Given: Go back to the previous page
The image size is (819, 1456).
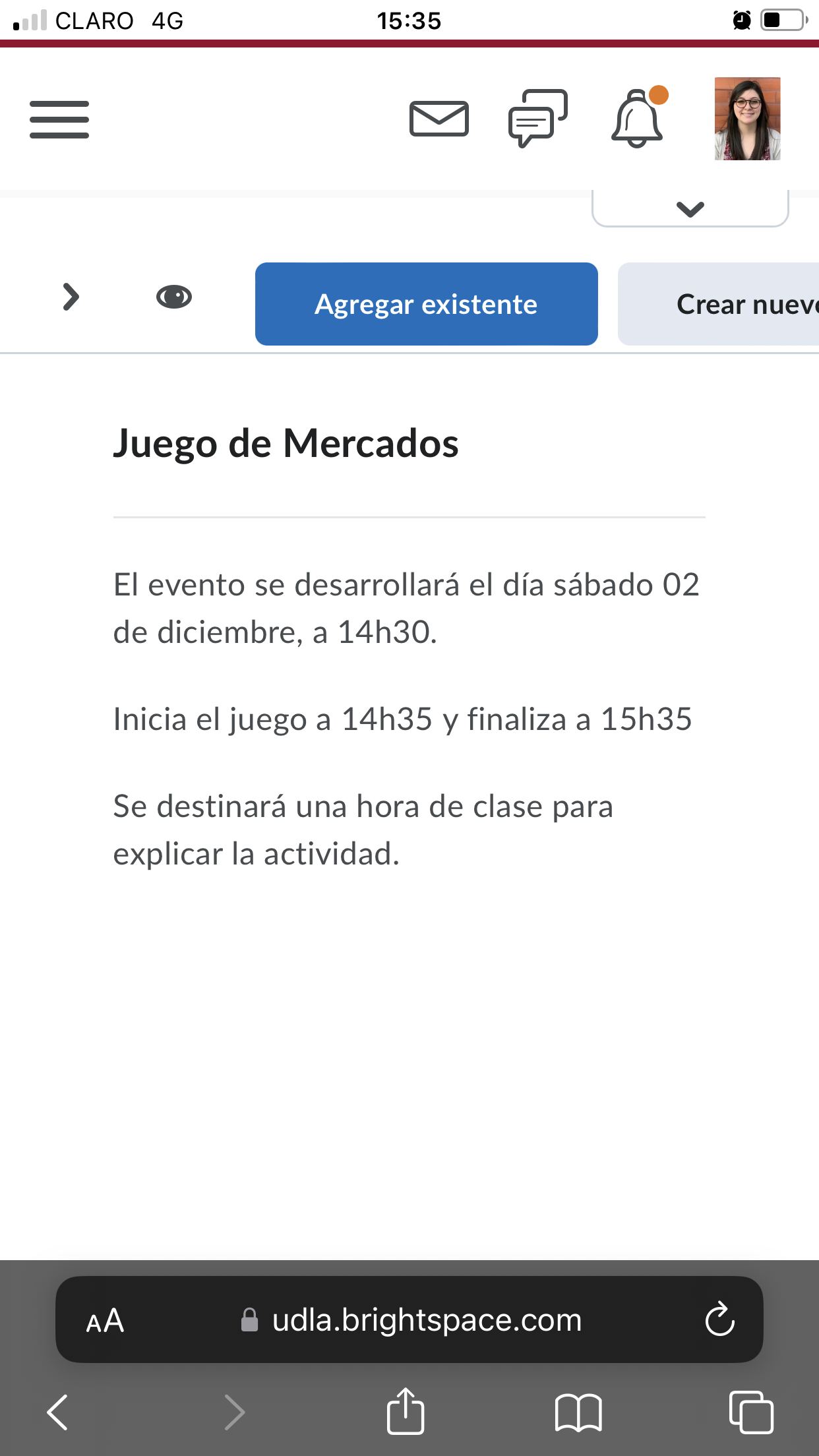Looking at the screenshot, I should [x=58, y=1412].
